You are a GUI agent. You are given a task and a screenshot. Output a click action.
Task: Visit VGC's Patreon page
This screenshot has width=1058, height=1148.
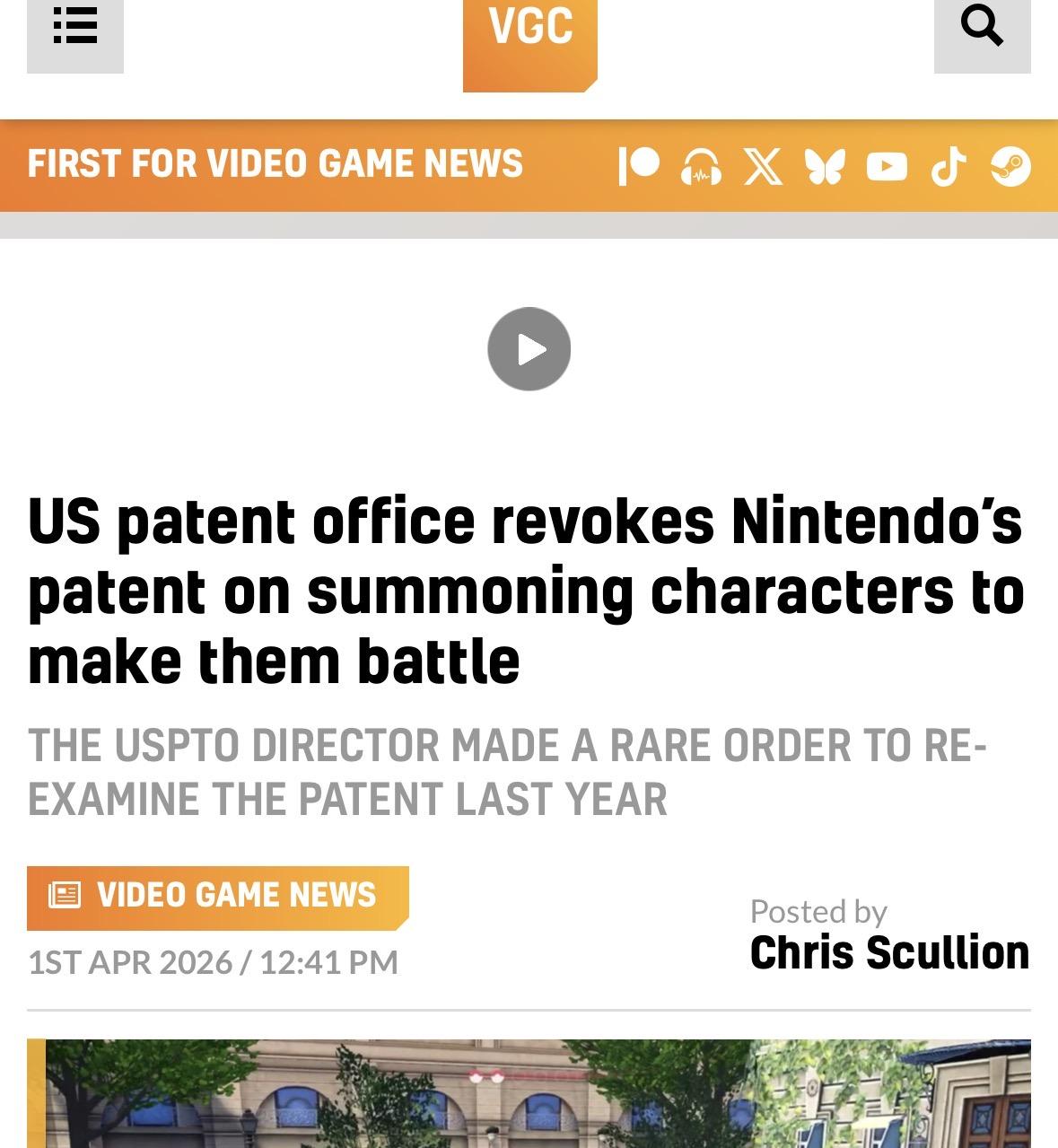pos(639,166)
